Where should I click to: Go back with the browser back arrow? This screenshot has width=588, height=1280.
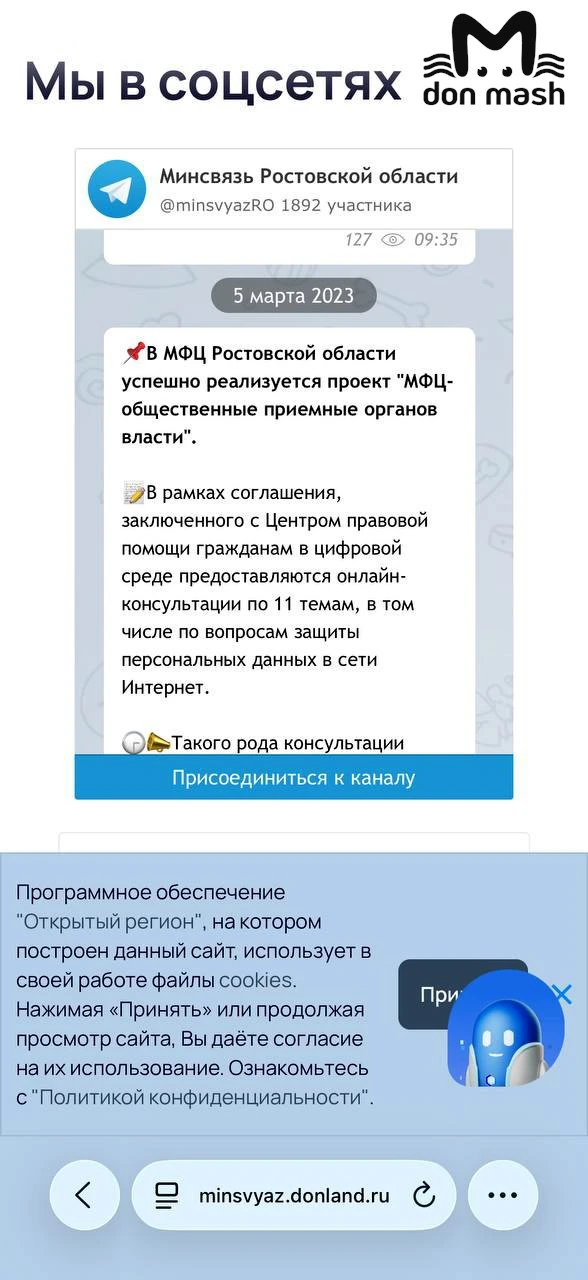(84, 1195)
